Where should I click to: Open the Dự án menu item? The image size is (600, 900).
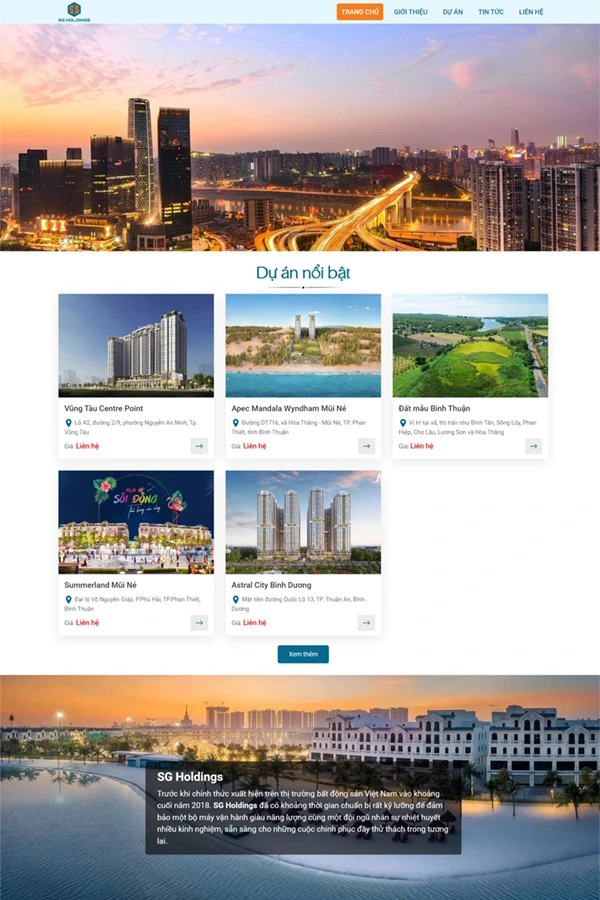453,12
